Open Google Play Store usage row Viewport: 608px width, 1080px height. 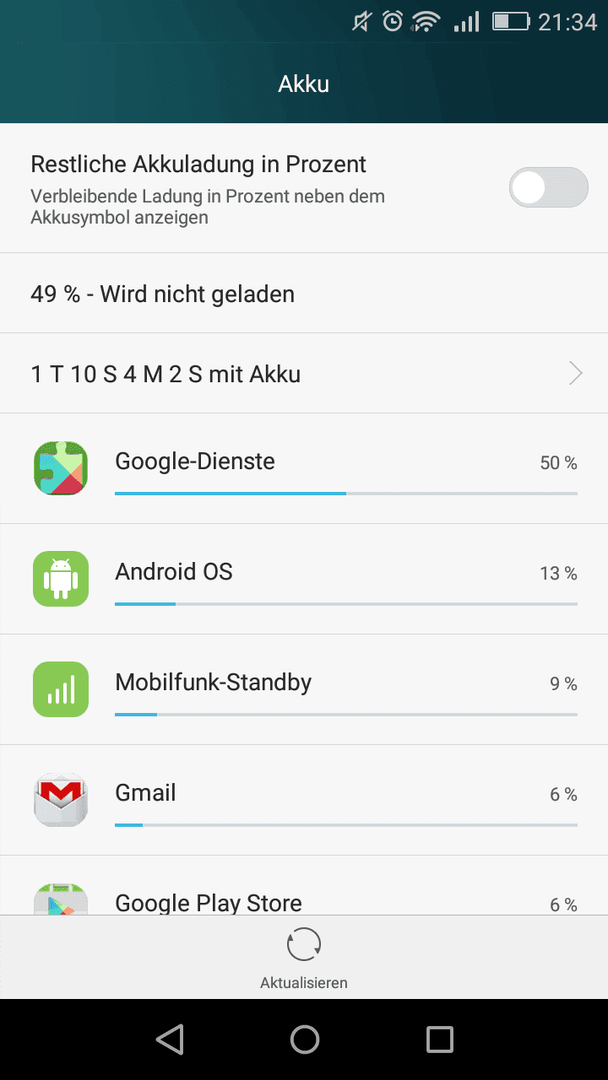point(304,886)
